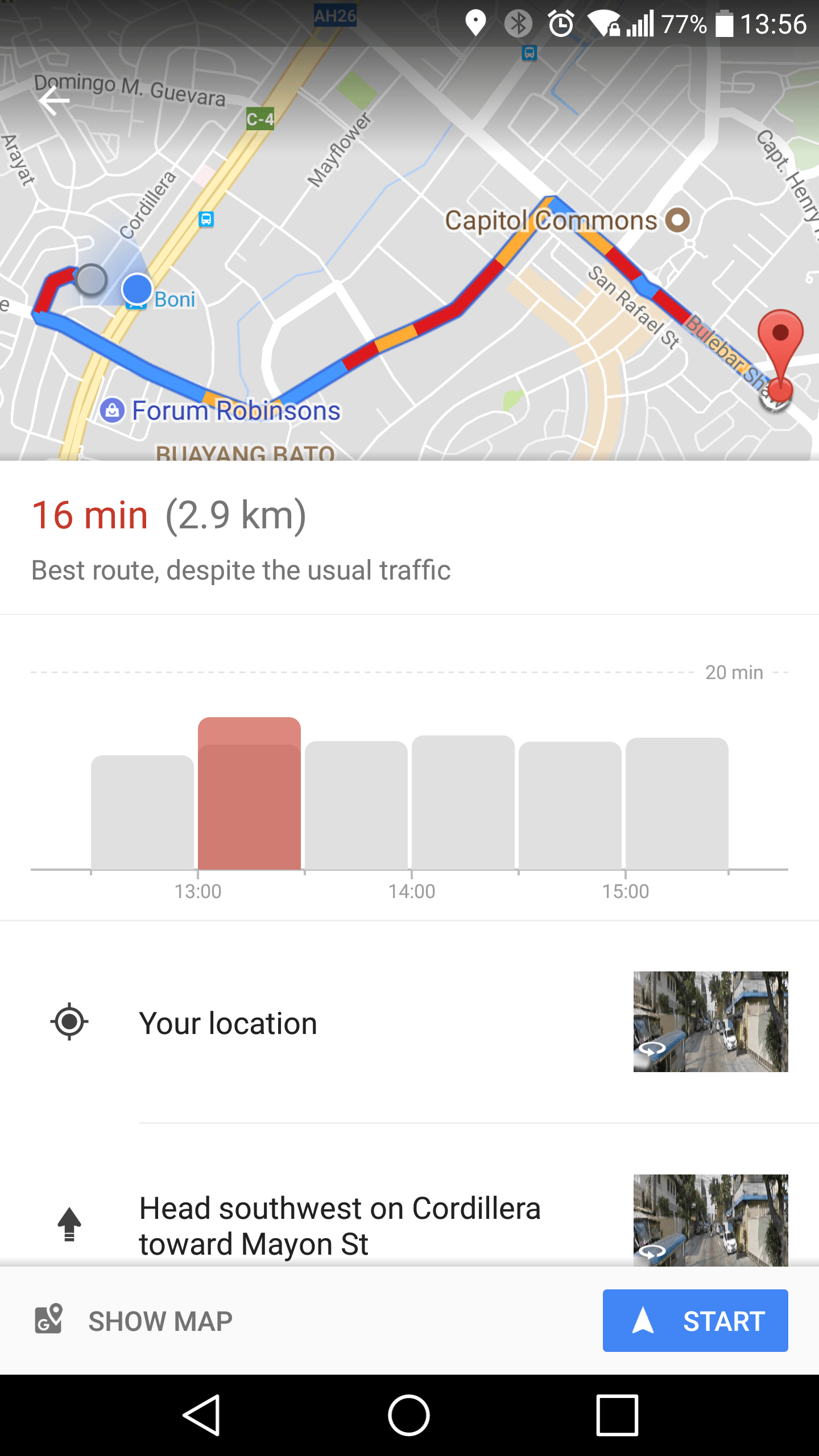Tap the Capitol Commons brown circle marker
Screen dimensions: 819x1456
[677, 220]
